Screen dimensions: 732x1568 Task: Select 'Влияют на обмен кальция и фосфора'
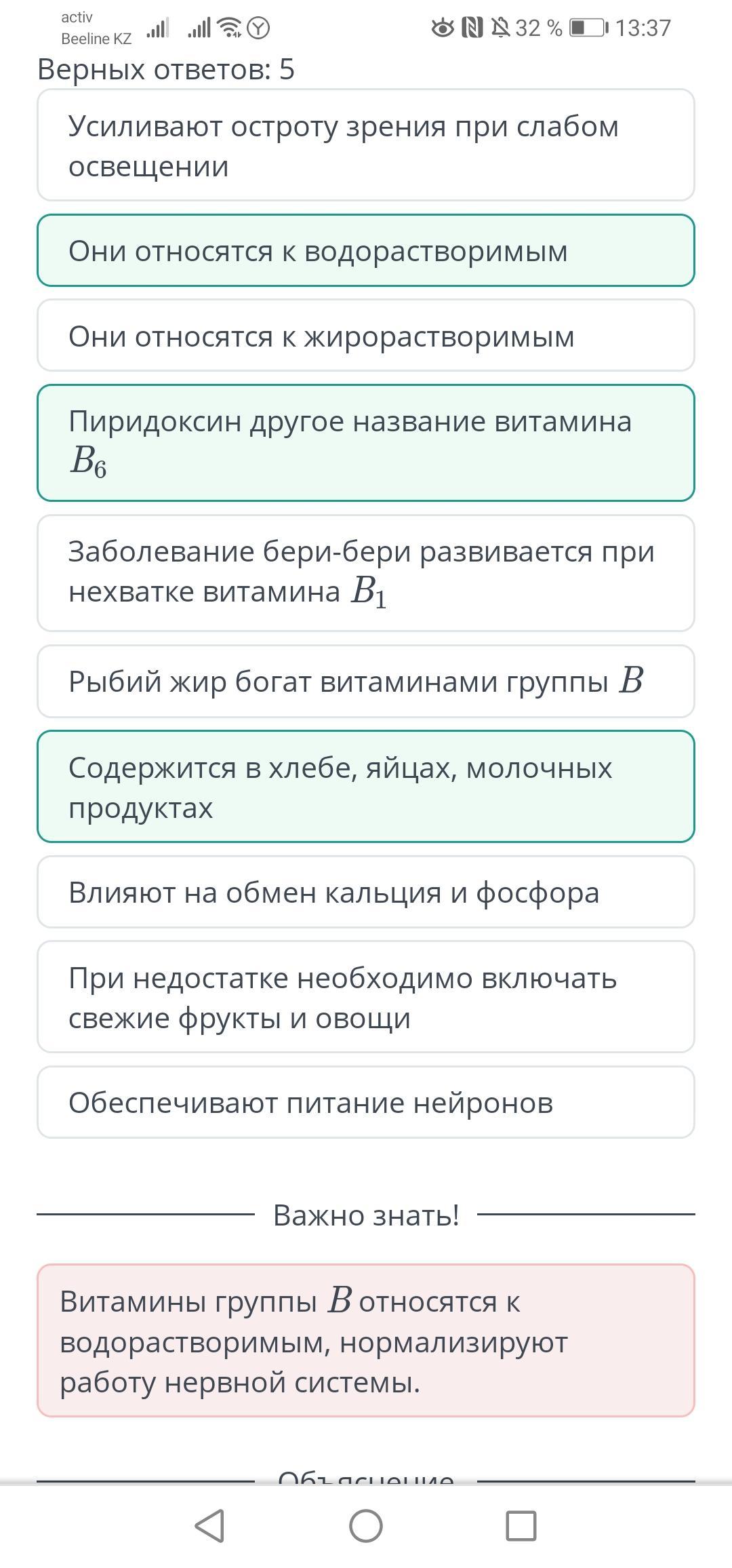coord(366,892)
